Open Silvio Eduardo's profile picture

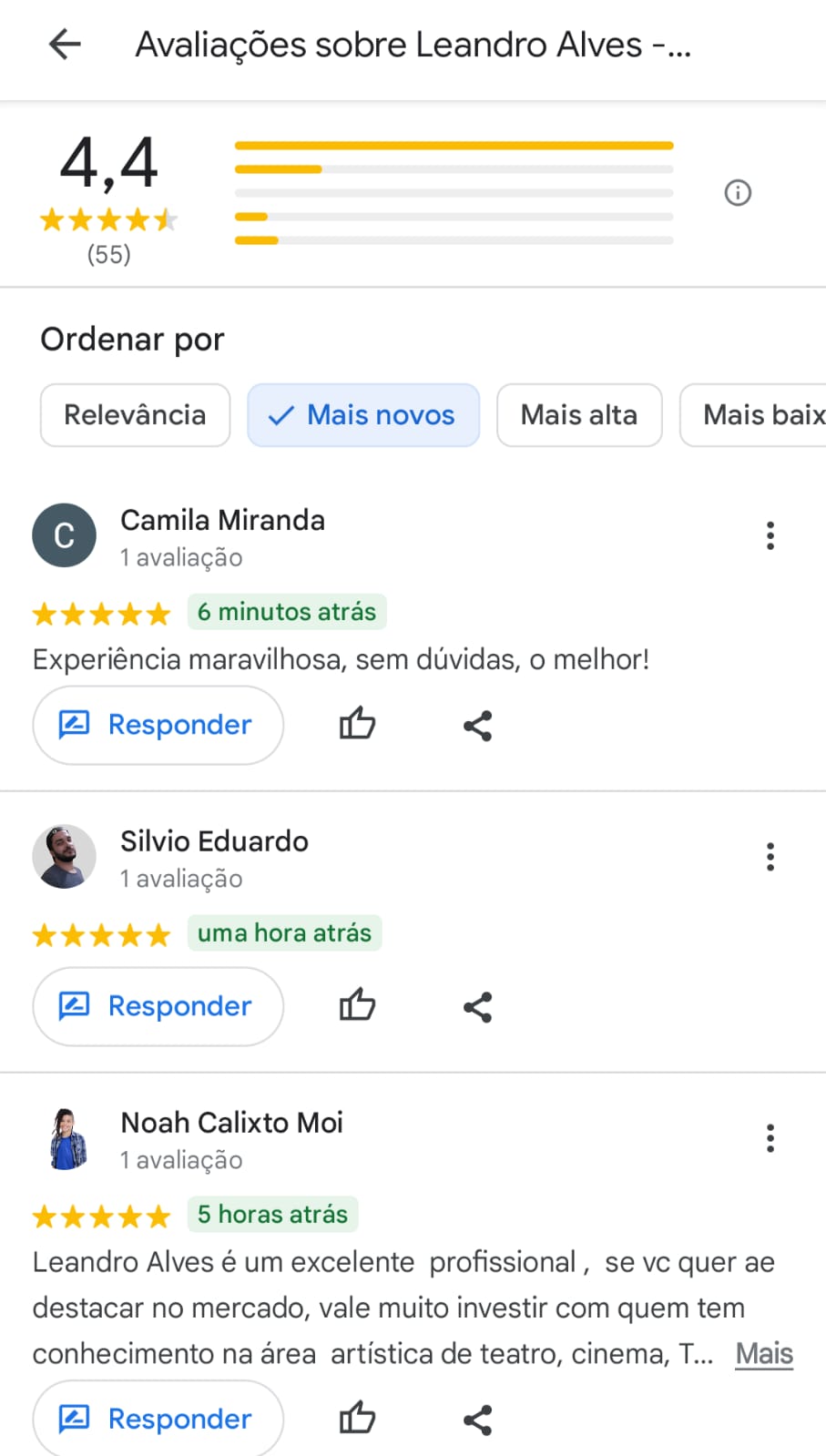[x=64, y=857]
